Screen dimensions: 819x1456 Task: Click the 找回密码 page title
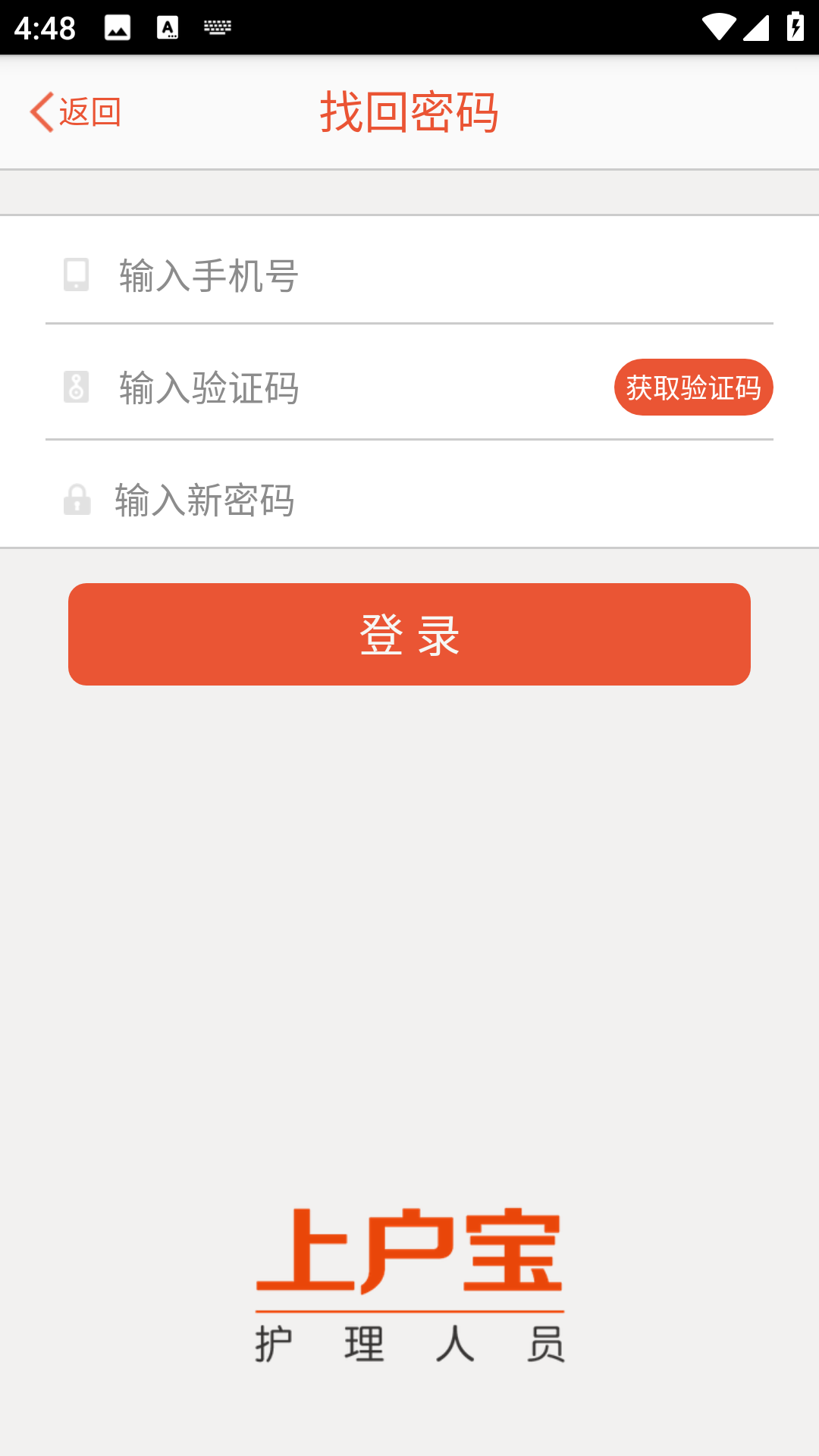tap(409, 111)
